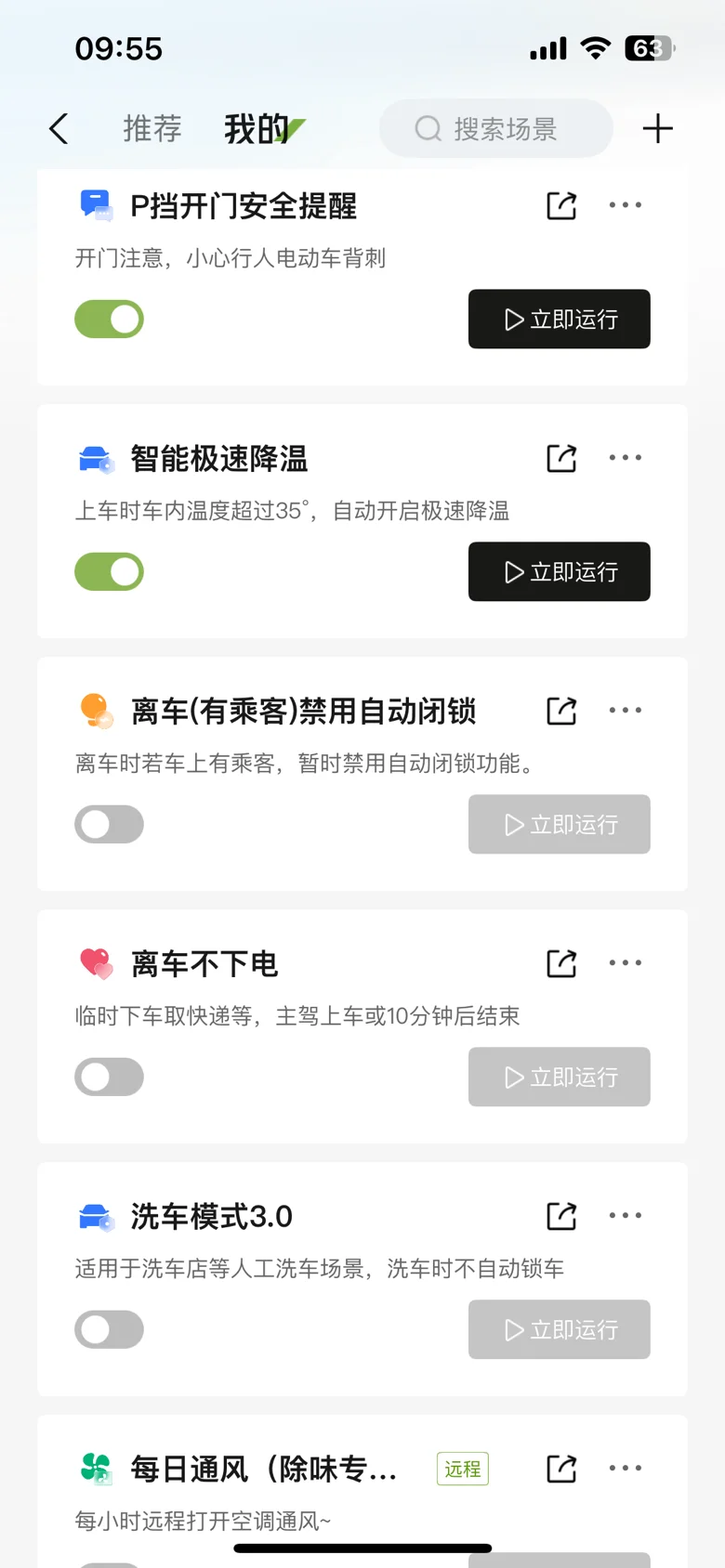Switch to the 推荐 tab
Screen dimensions: 725x1568
pyautogui.click(x=152, y=129)
